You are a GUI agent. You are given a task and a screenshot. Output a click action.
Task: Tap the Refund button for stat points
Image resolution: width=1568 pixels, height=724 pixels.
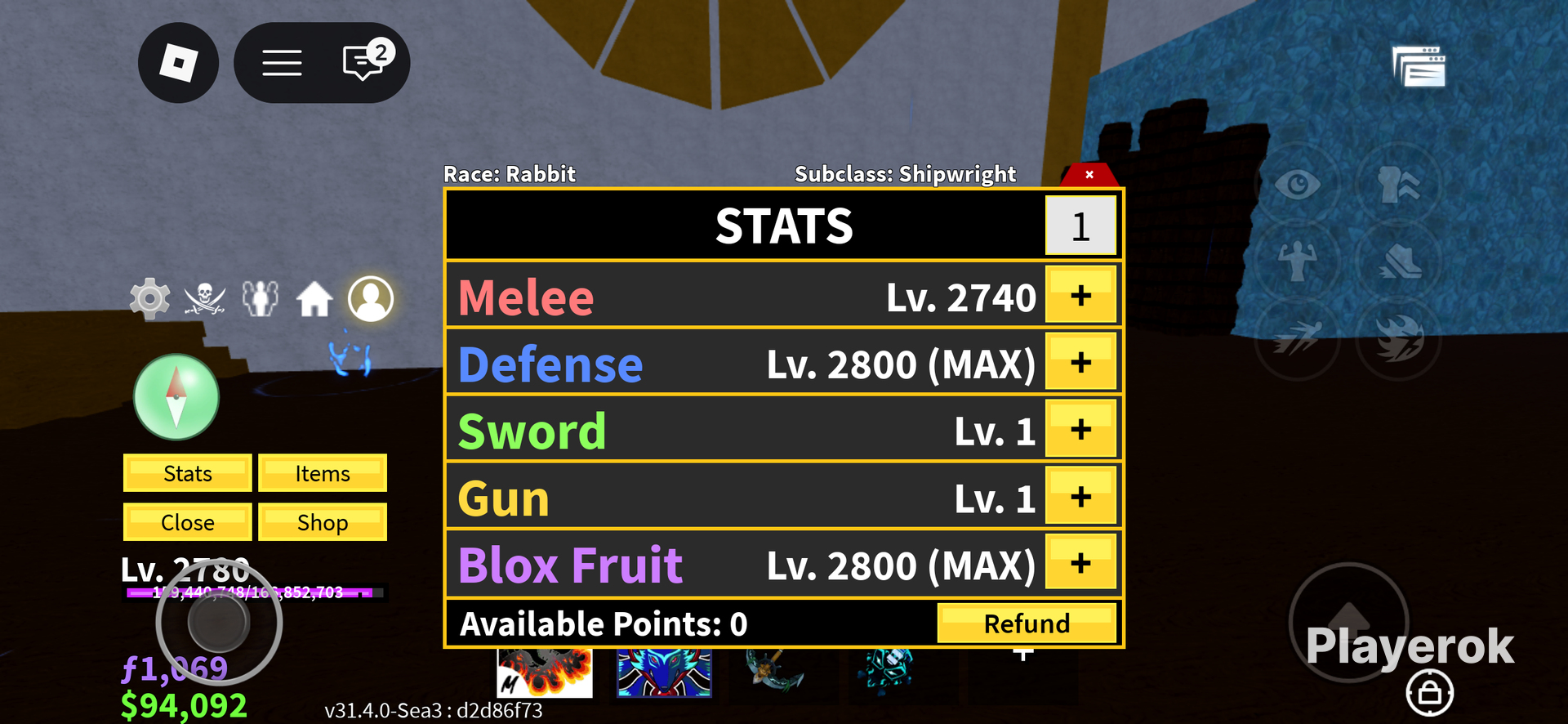pyautogui.click(x=1027, y=623)
